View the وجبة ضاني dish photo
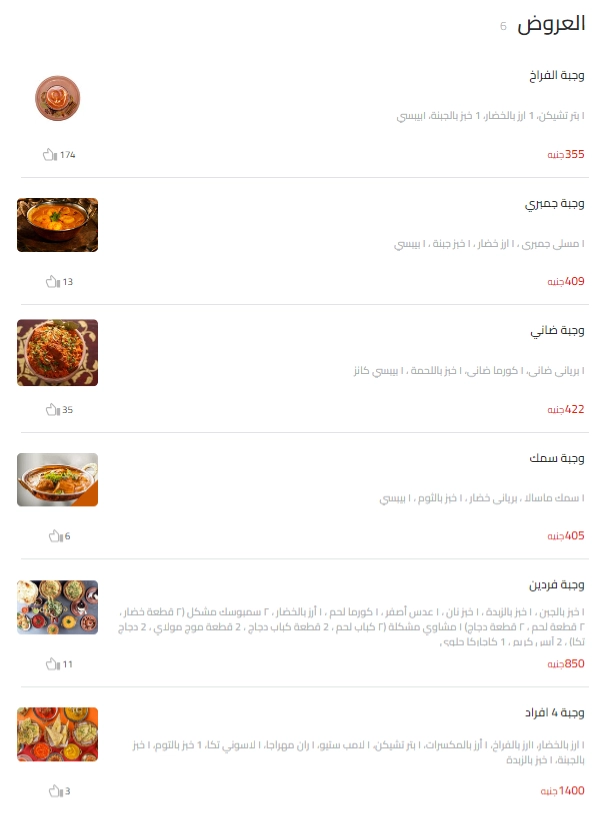 coord(57,352)
